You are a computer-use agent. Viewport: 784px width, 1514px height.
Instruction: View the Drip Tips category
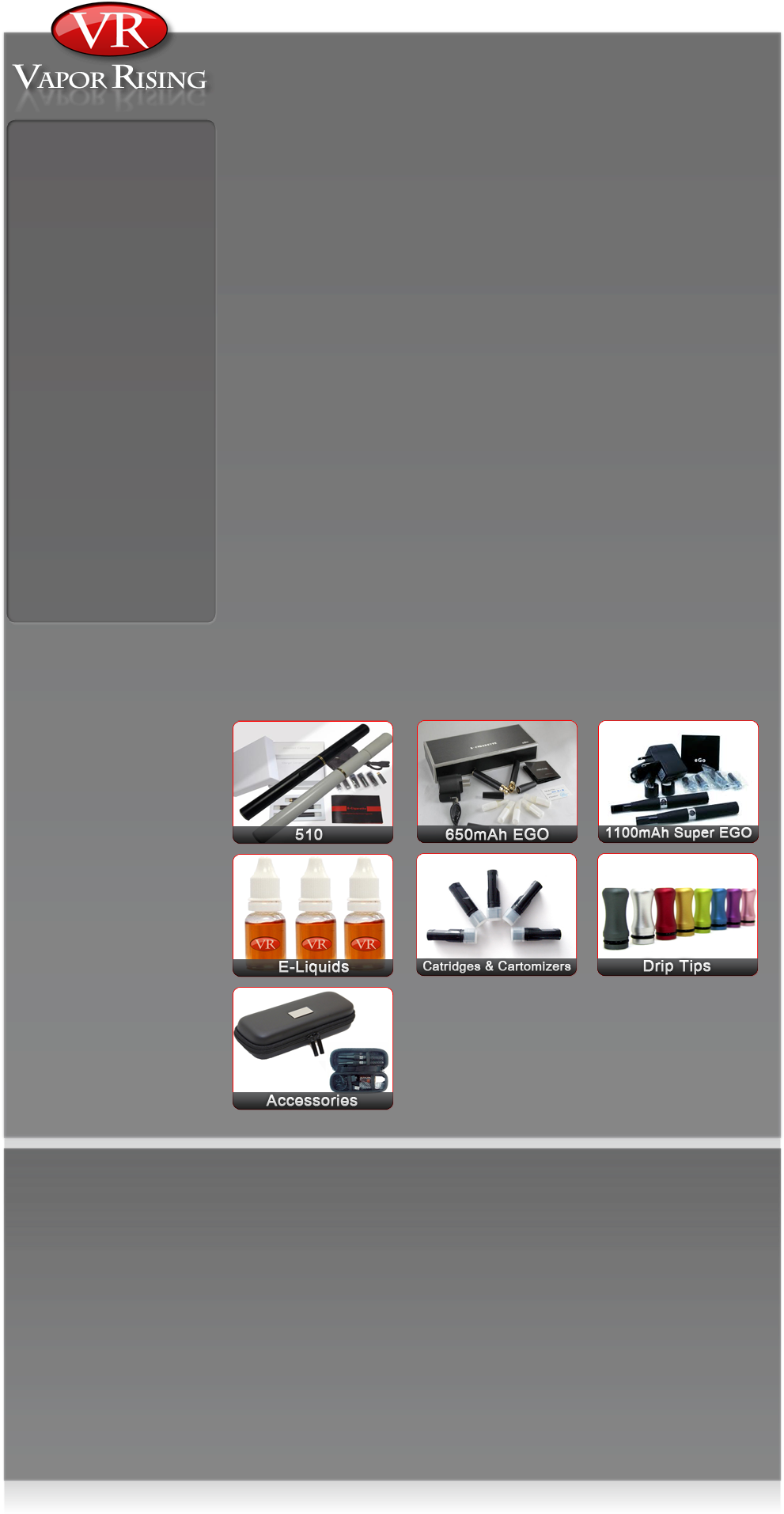[677, 914]
